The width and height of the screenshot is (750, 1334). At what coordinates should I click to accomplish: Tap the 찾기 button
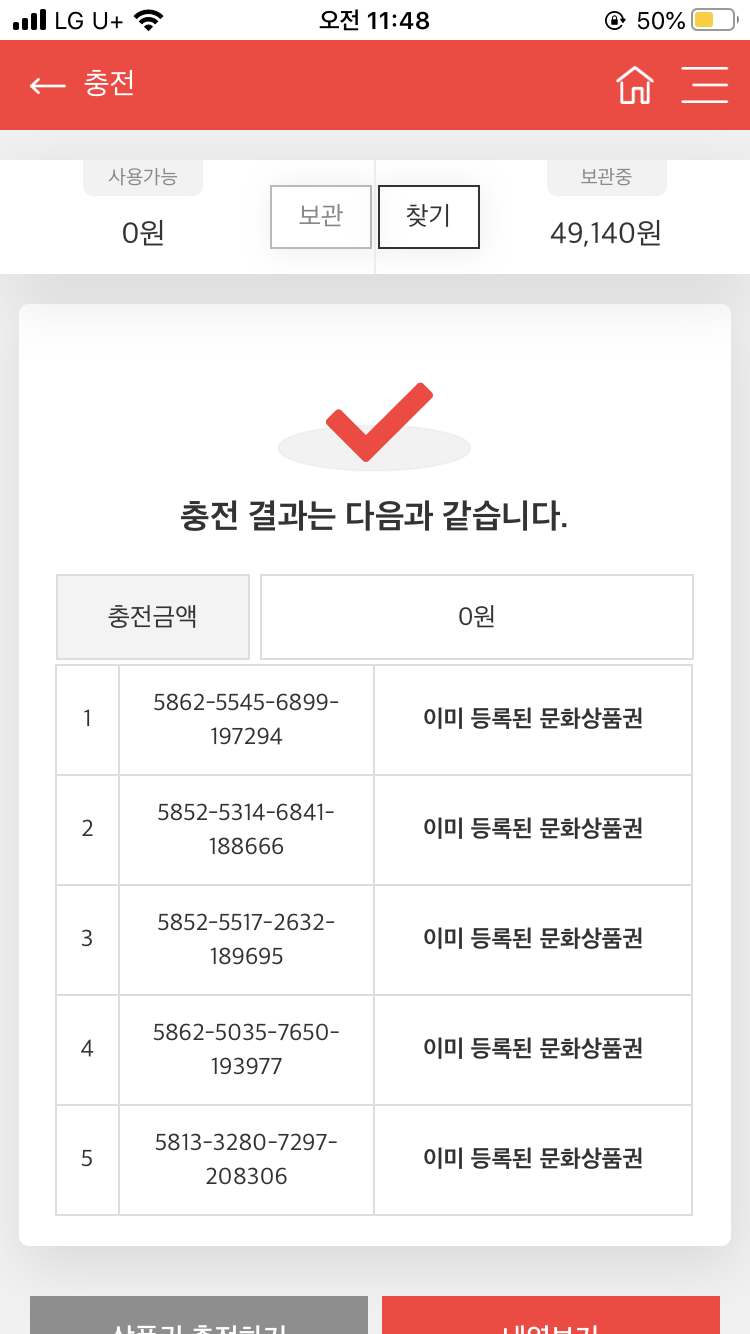pos(429,217)
